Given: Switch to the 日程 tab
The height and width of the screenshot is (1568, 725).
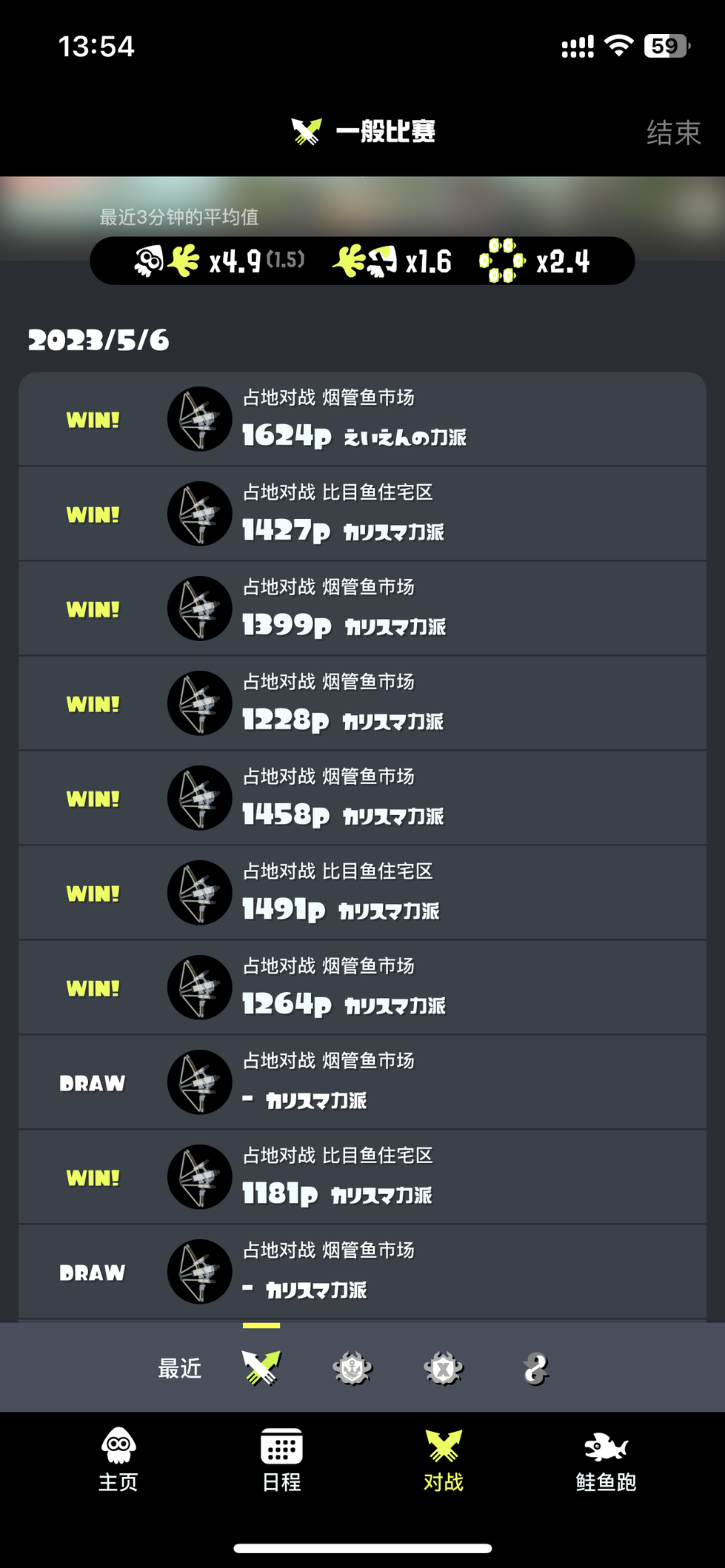Looking at the screenshot, I should [x=281, y=1460].
